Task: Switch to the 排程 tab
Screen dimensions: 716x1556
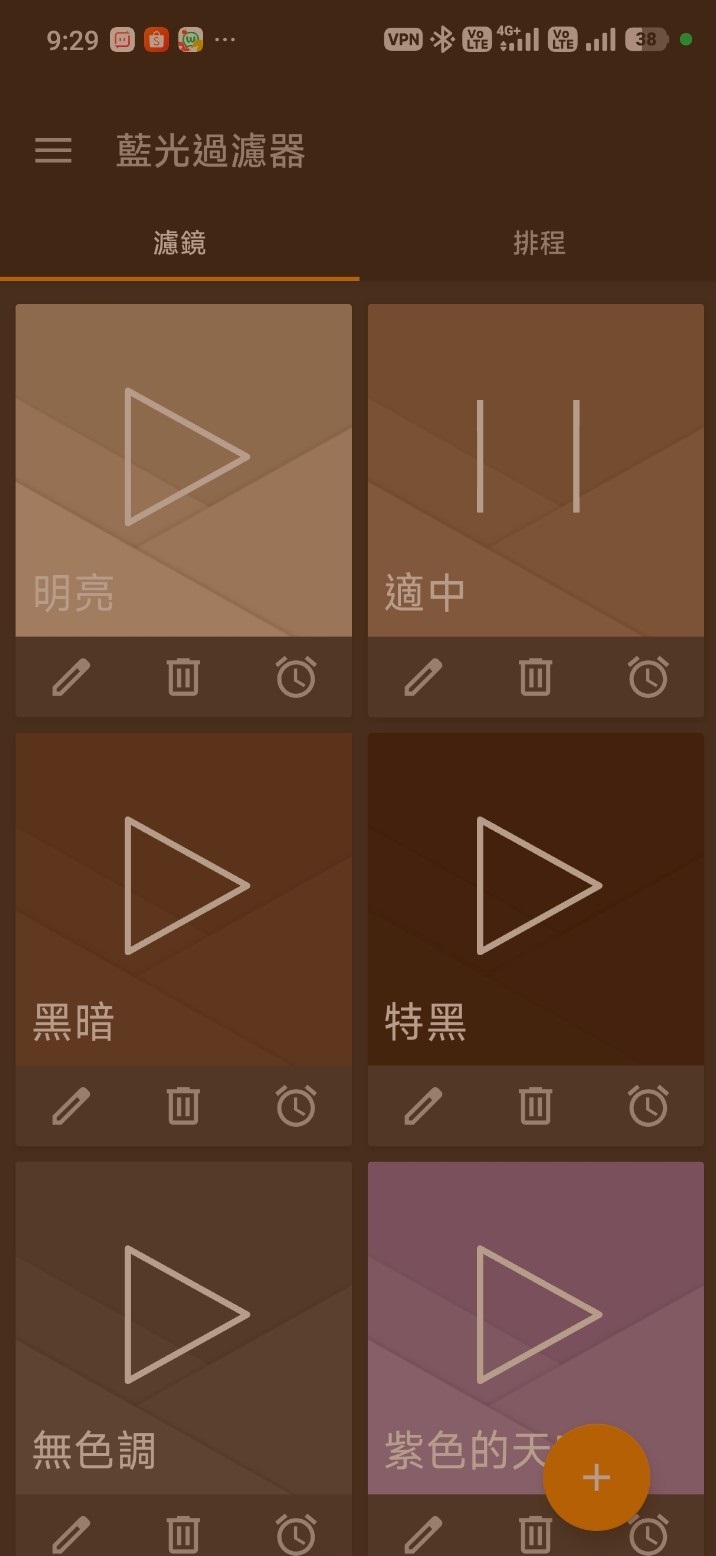Action: coord(538,243)
